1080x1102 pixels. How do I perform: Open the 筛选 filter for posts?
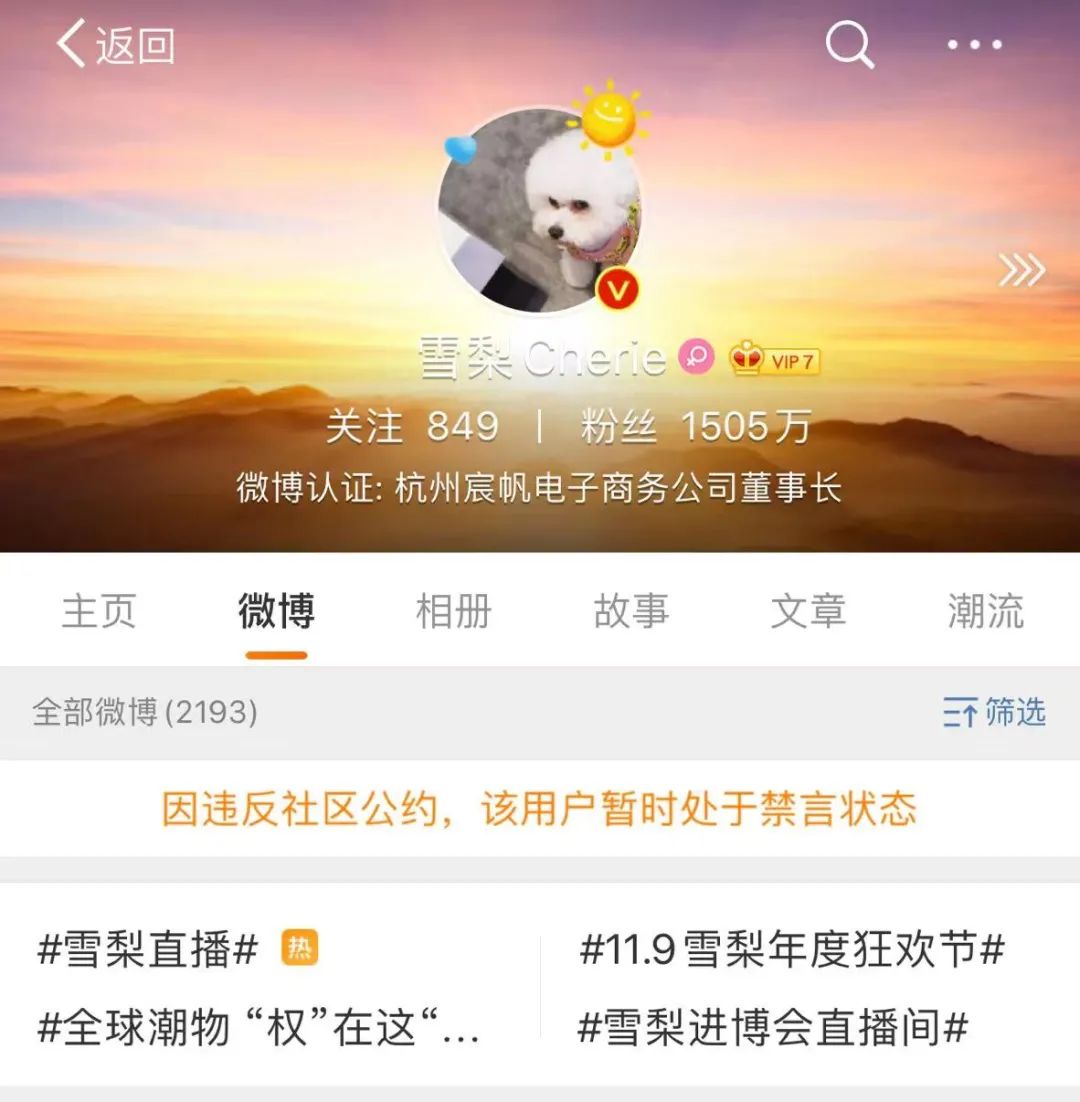(993, 712)
